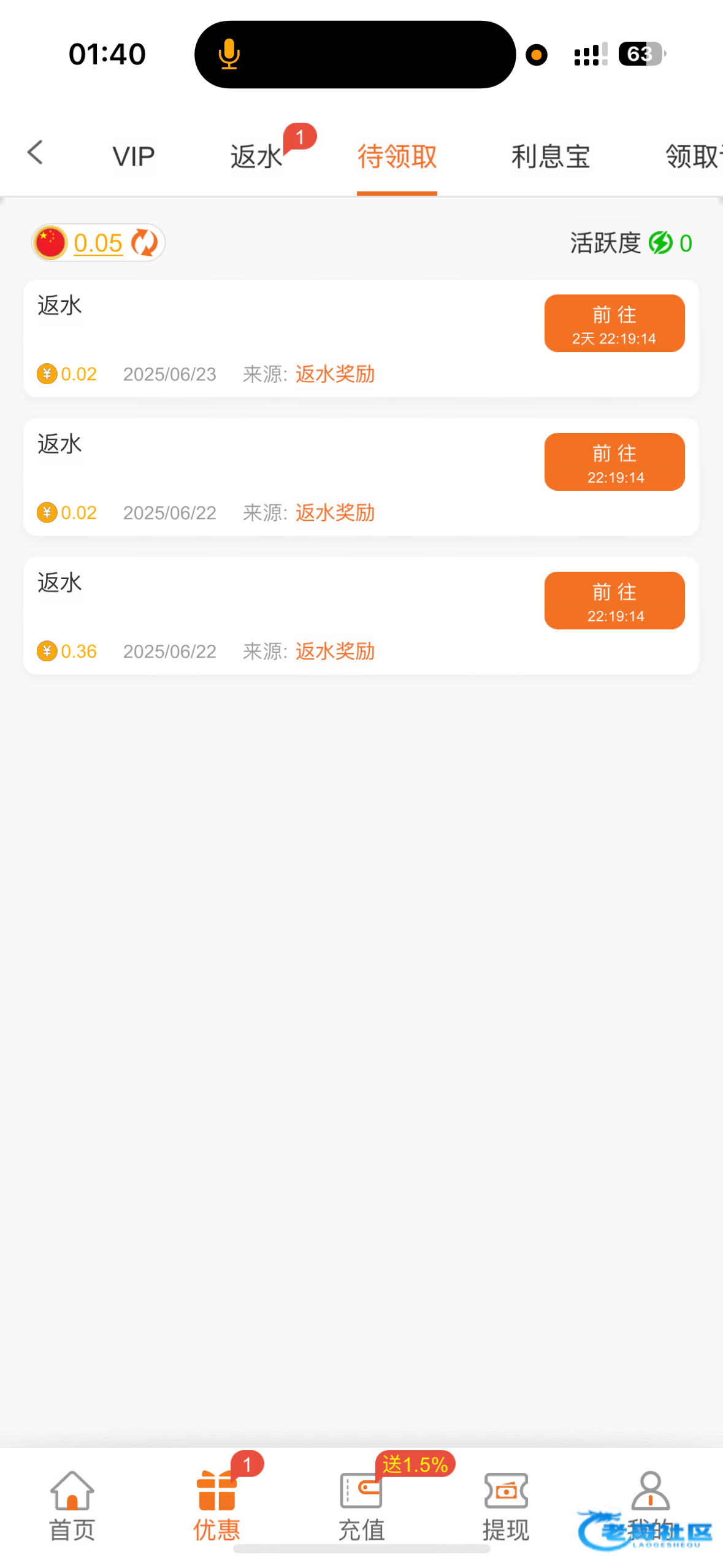Open the 优惠 promotions tab
This screenshot has width=723, height=1568.
pos(216,1505)
